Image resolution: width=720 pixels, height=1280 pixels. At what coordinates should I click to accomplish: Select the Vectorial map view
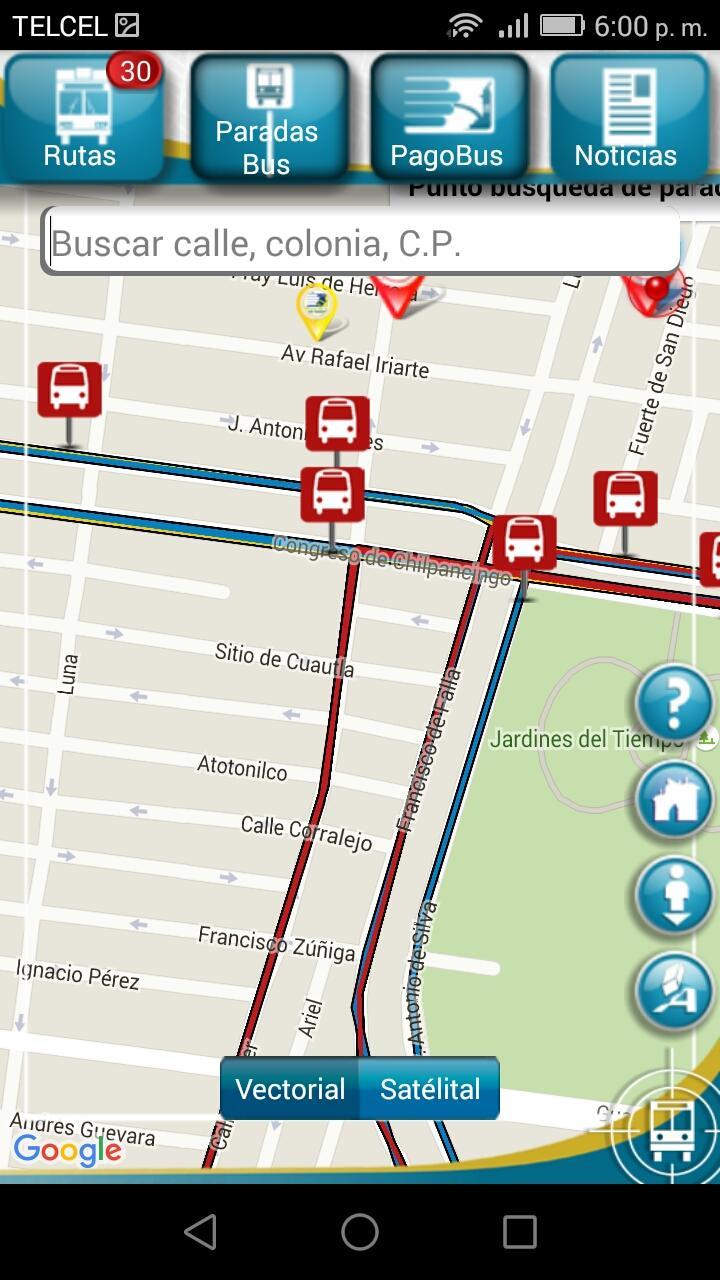pyautogui.click(x=290, y=1089)
